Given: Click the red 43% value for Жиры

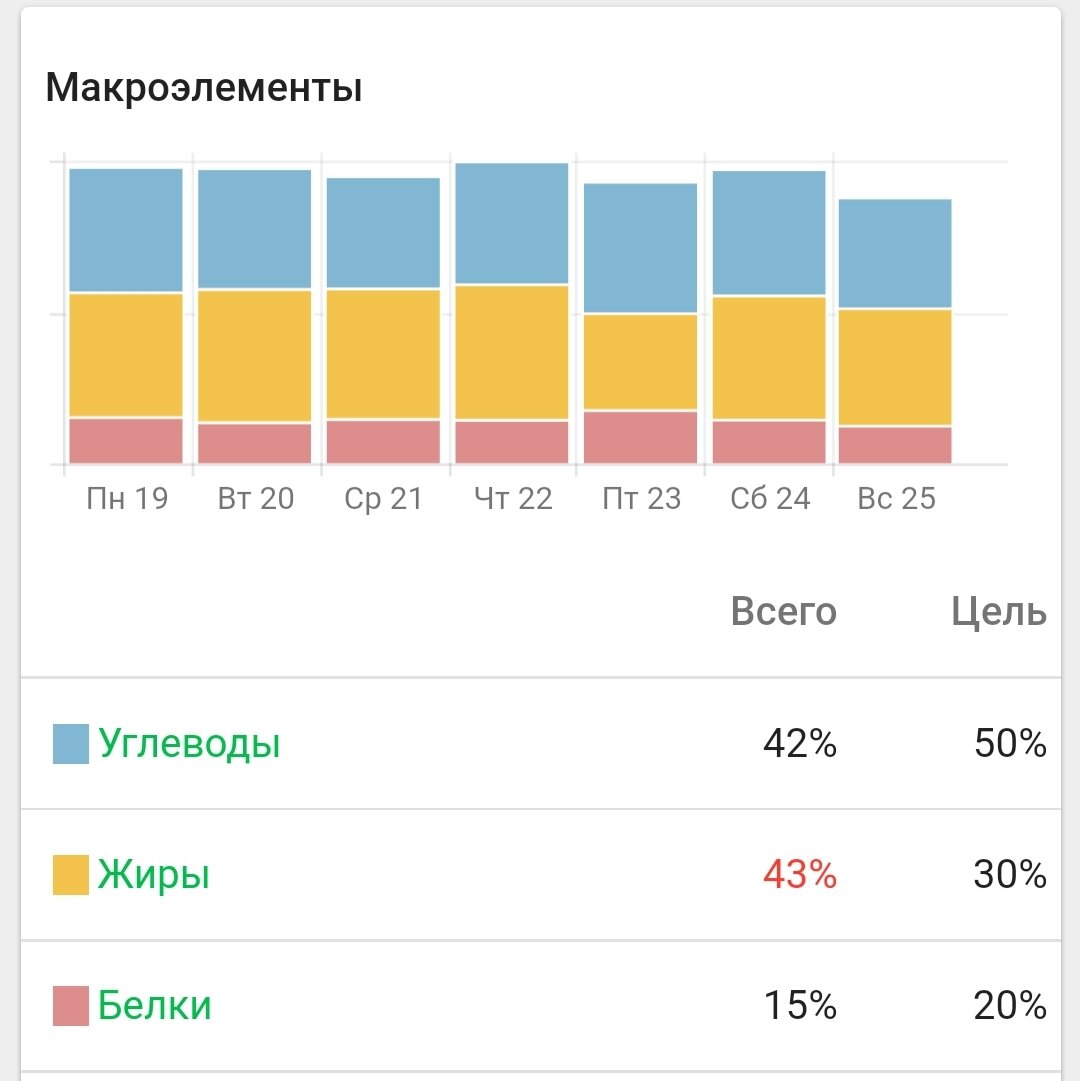Looking at the screenshot, I should (x=798, y=871).
